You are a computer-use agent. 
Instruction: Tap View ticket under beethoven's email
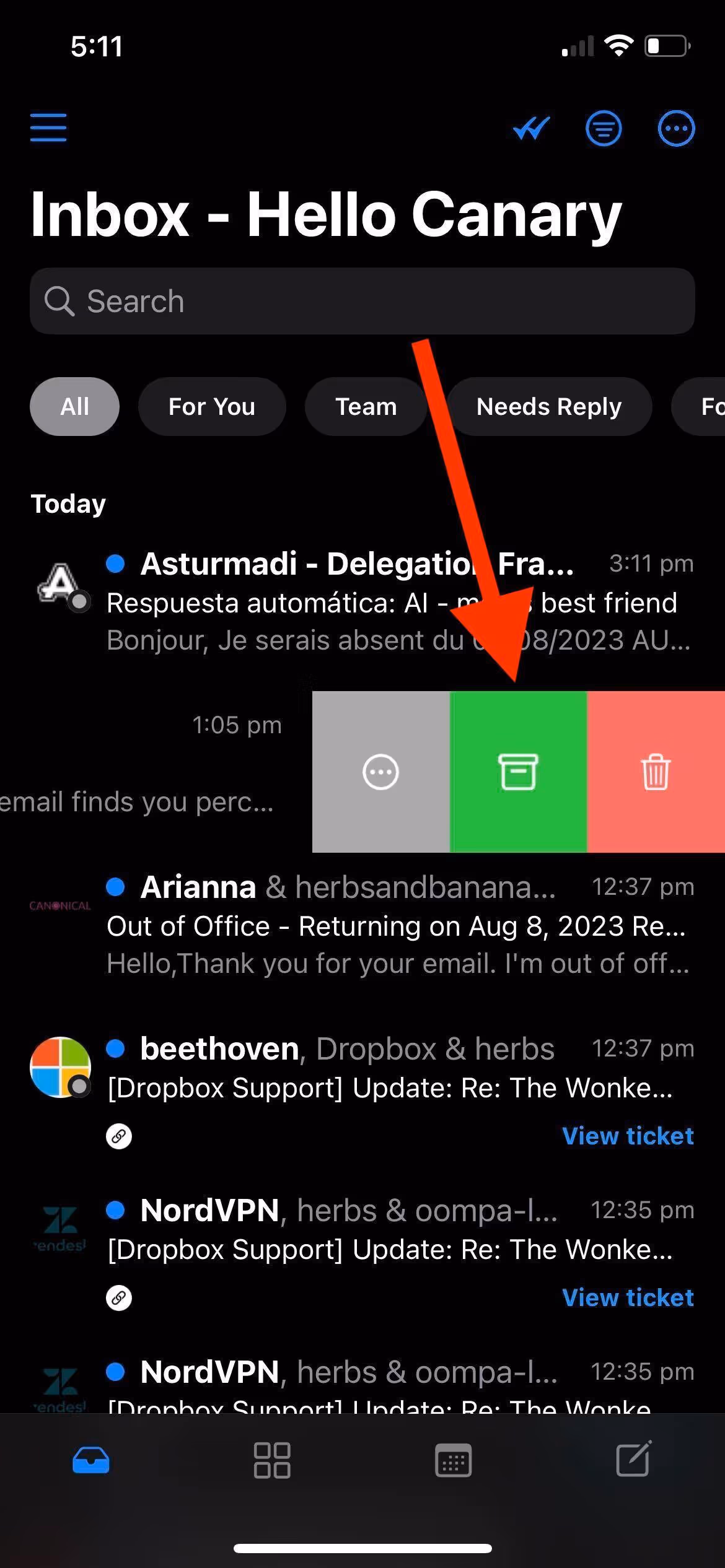coord(627,1136)
